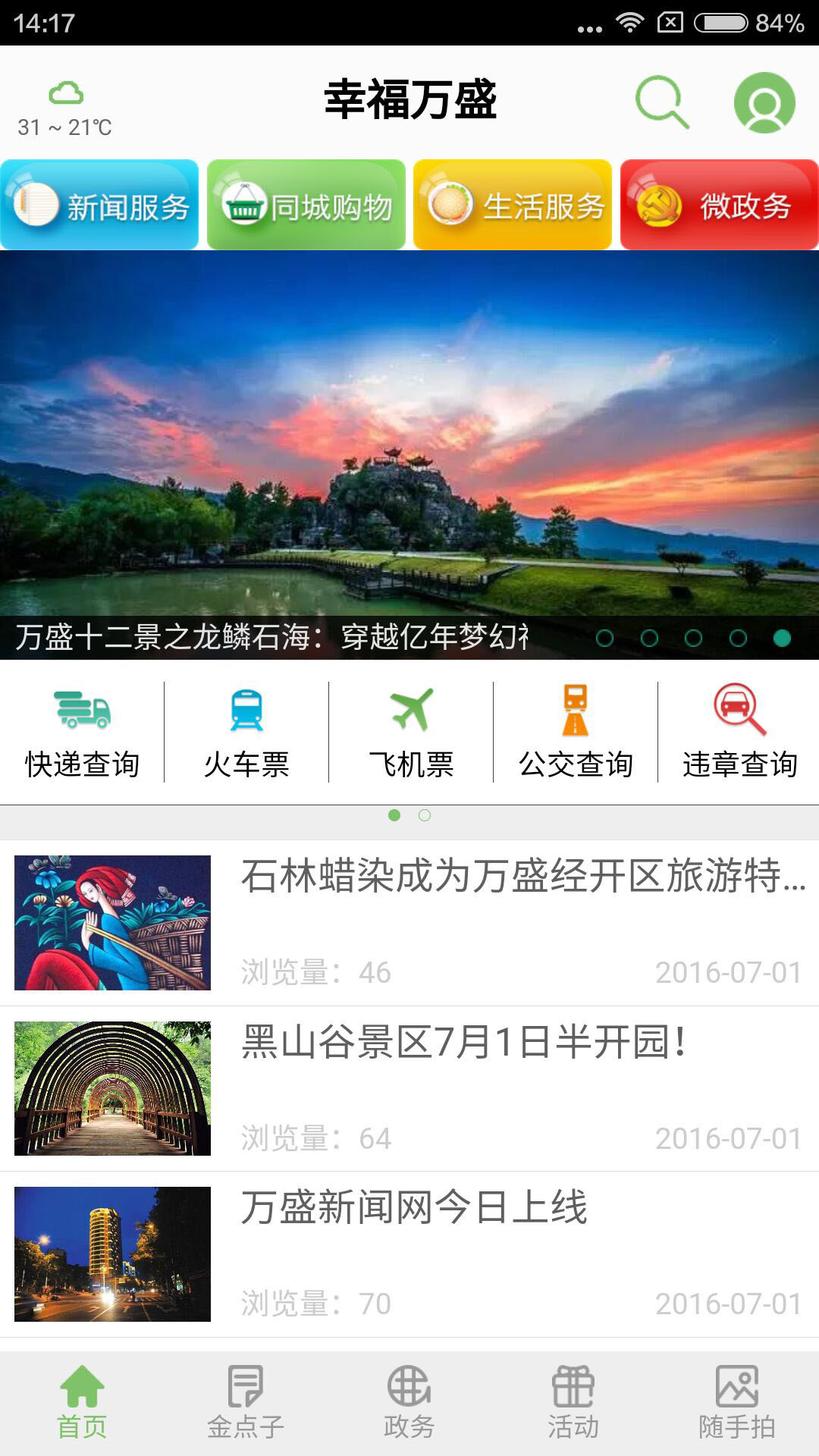
Task: Select 公交查询 shortcut
Action: [576, 732]
